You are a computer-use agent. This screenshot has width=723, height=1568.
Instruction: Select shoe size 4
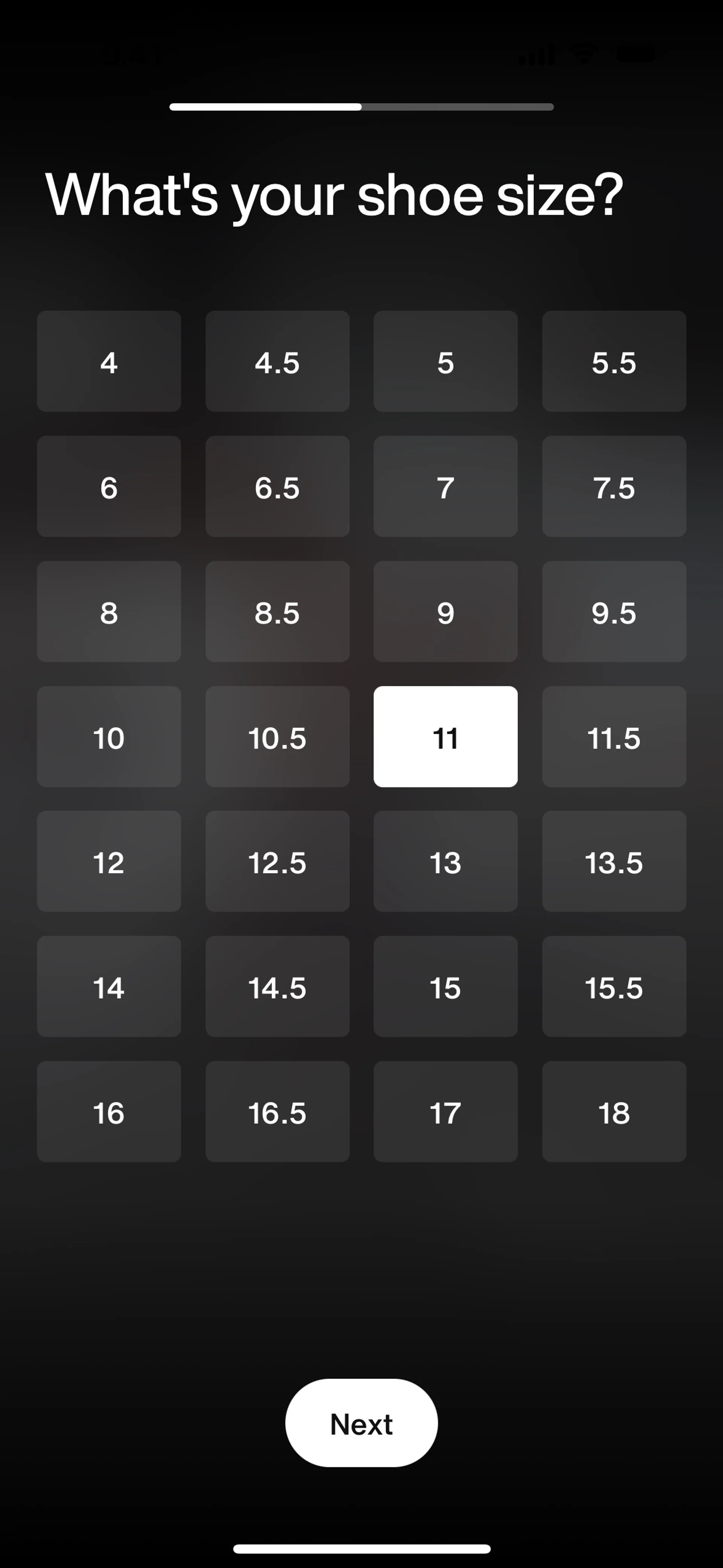109,362
